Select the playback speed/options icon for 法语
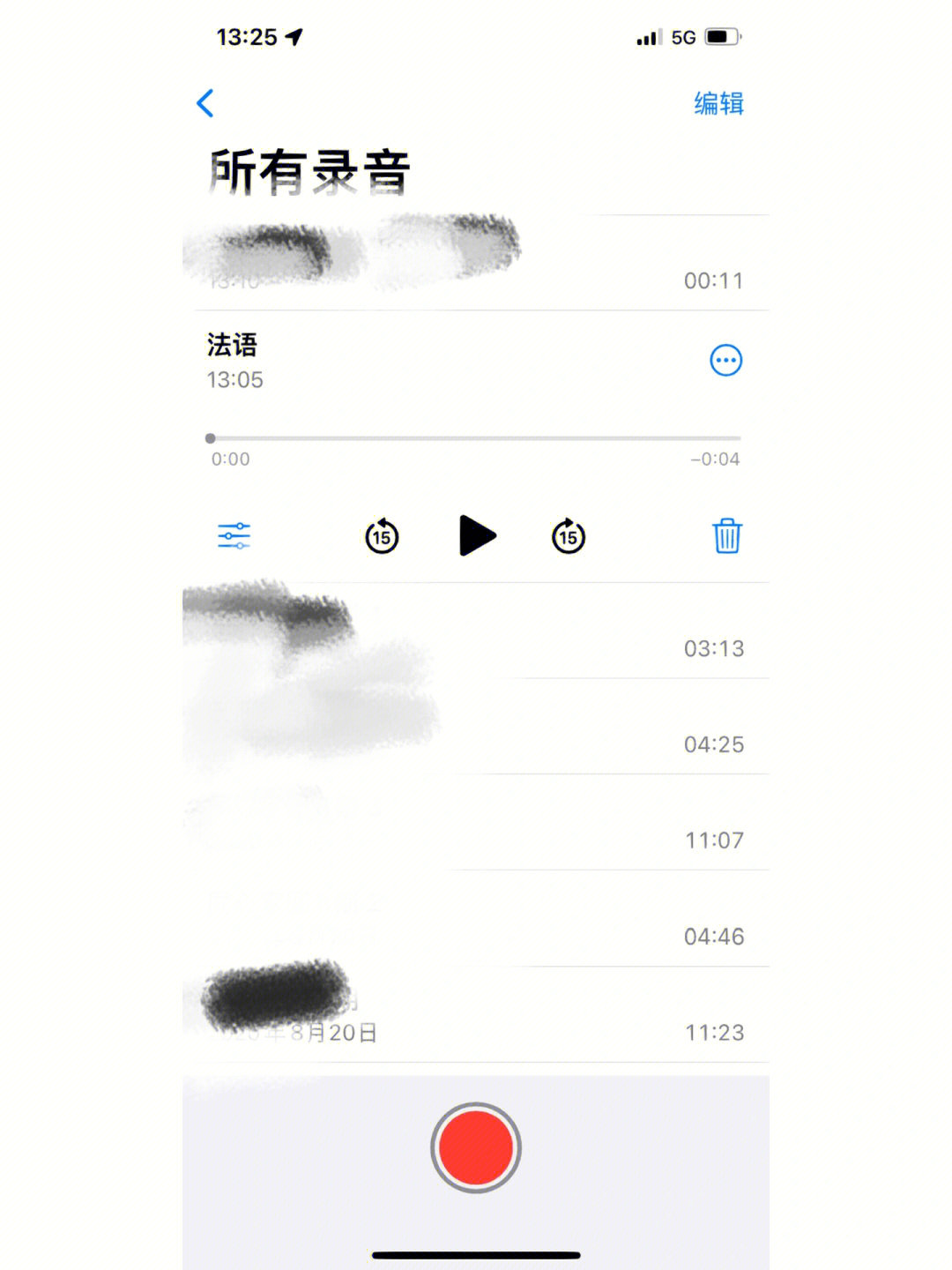 (x=234, y=535)
